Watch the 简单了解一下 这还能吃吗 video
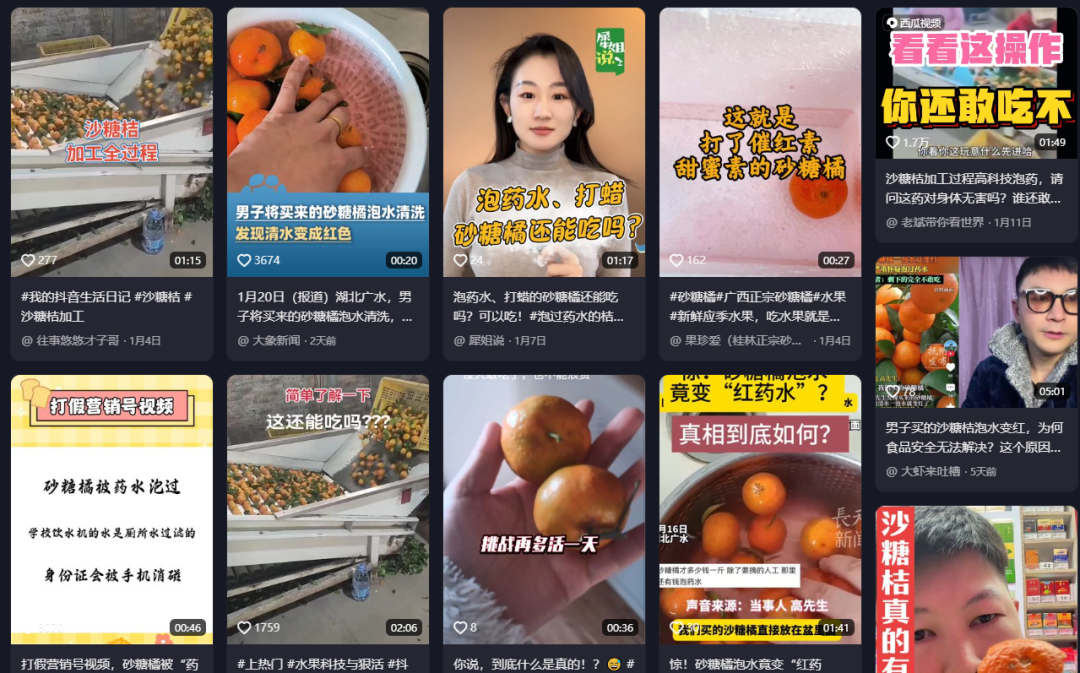This screenshot has width=1080, height=673. (327, 509)
